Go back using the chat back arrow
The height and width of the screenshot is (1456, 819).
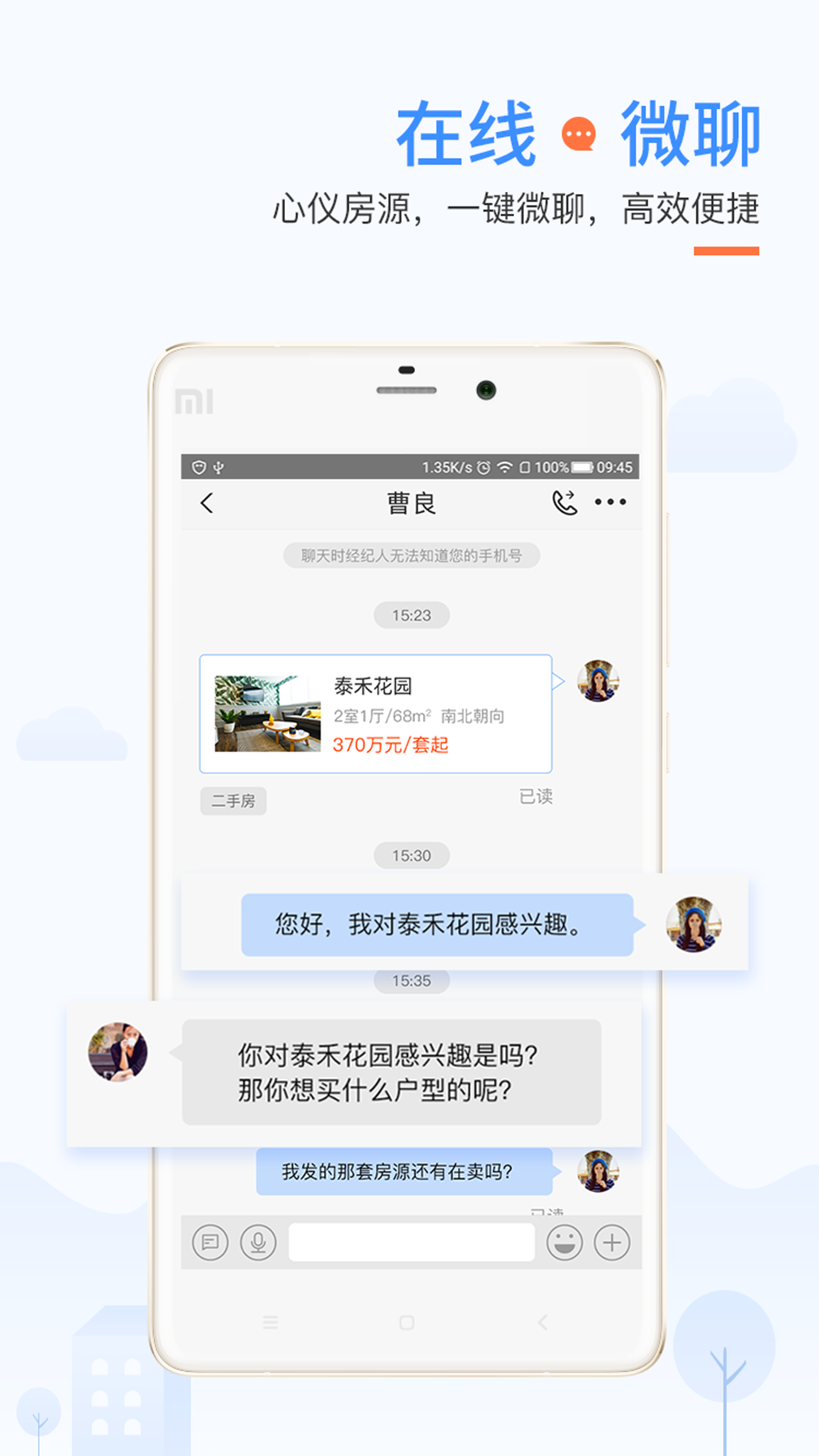pyautogui.click(x=206, y=502)
